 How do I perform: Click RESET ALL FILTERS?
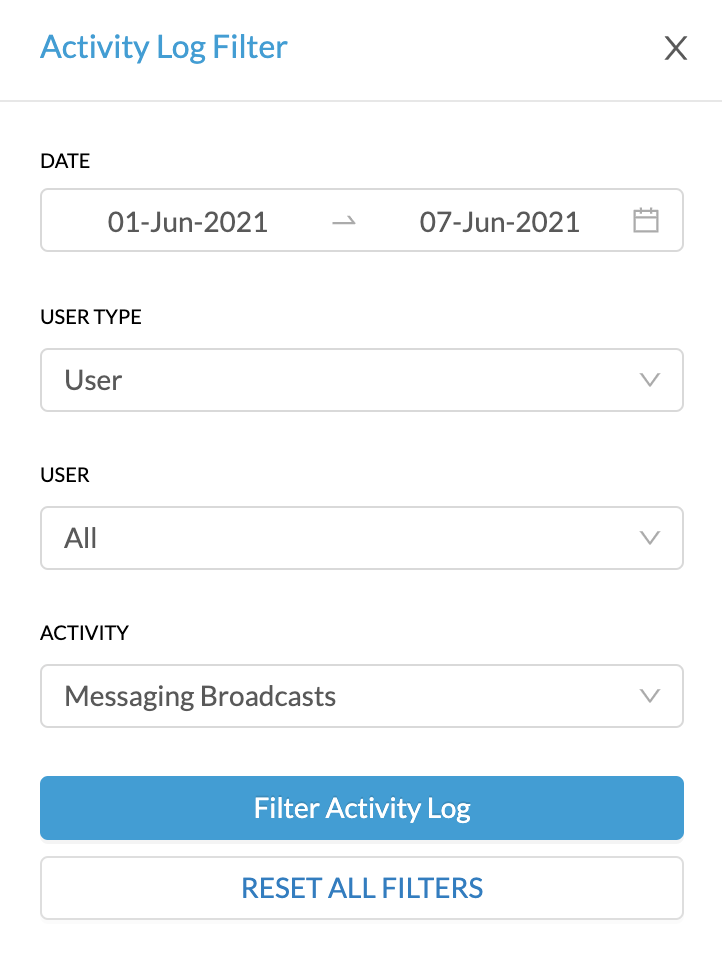tap(361, 888)
